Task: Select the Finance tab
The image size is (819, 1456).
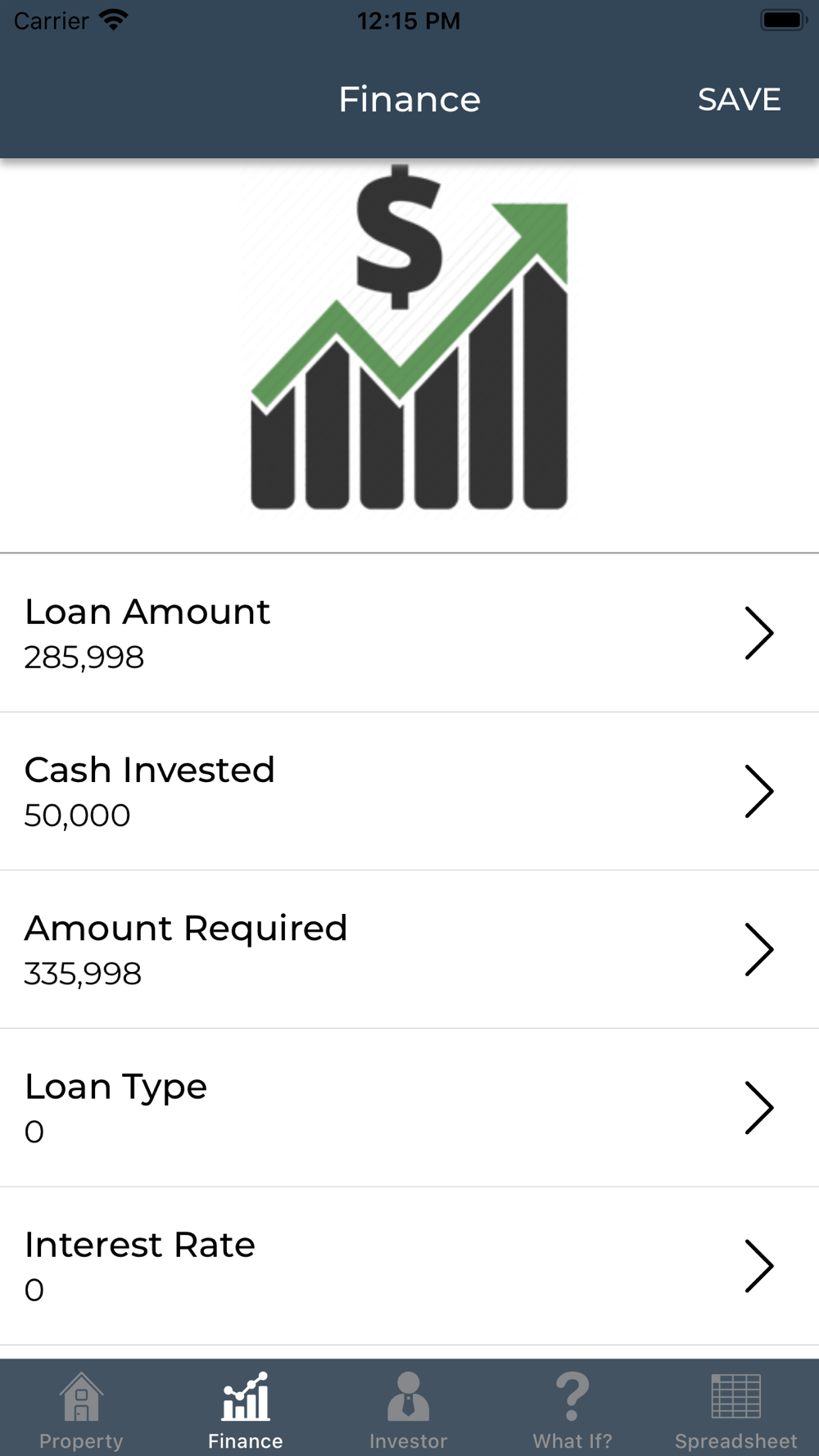Action: (x=245, y=1410)
